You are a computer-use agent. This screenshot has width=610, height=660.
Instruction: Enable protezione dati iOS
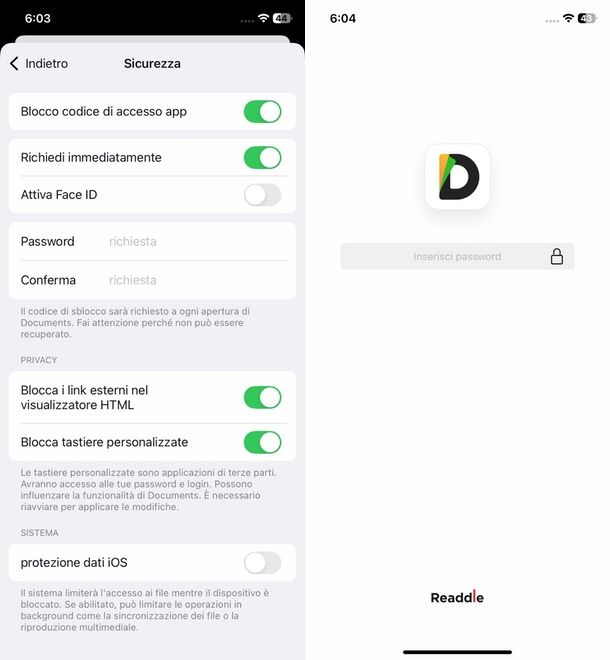pyautogui.click(x=262, y=562)
